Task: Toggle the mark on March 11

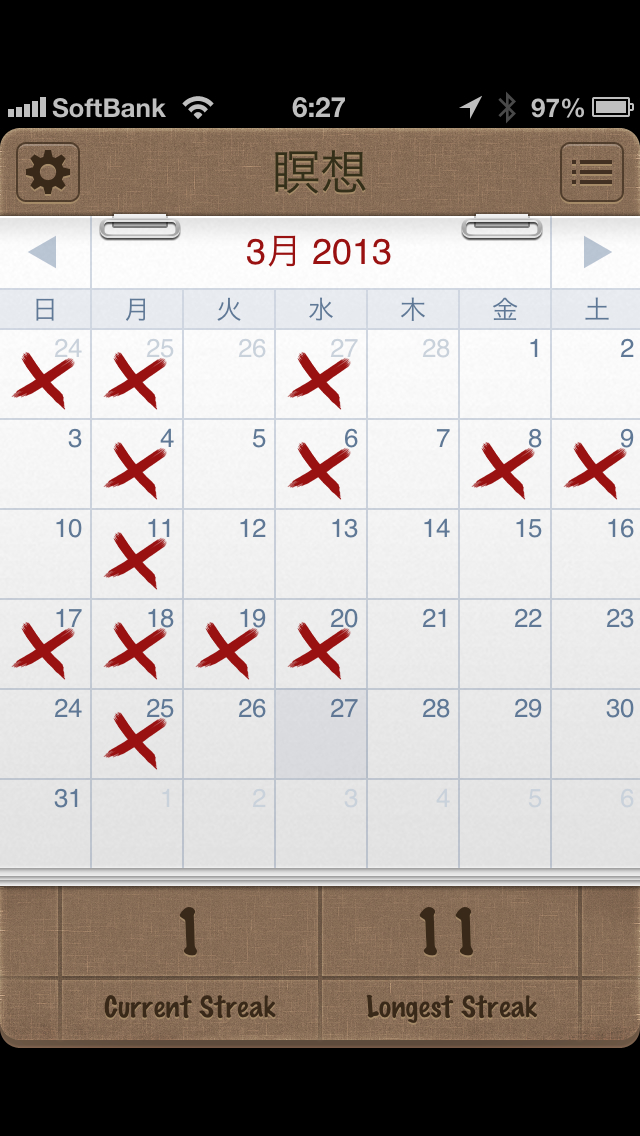Action: [x=137, y=555]
